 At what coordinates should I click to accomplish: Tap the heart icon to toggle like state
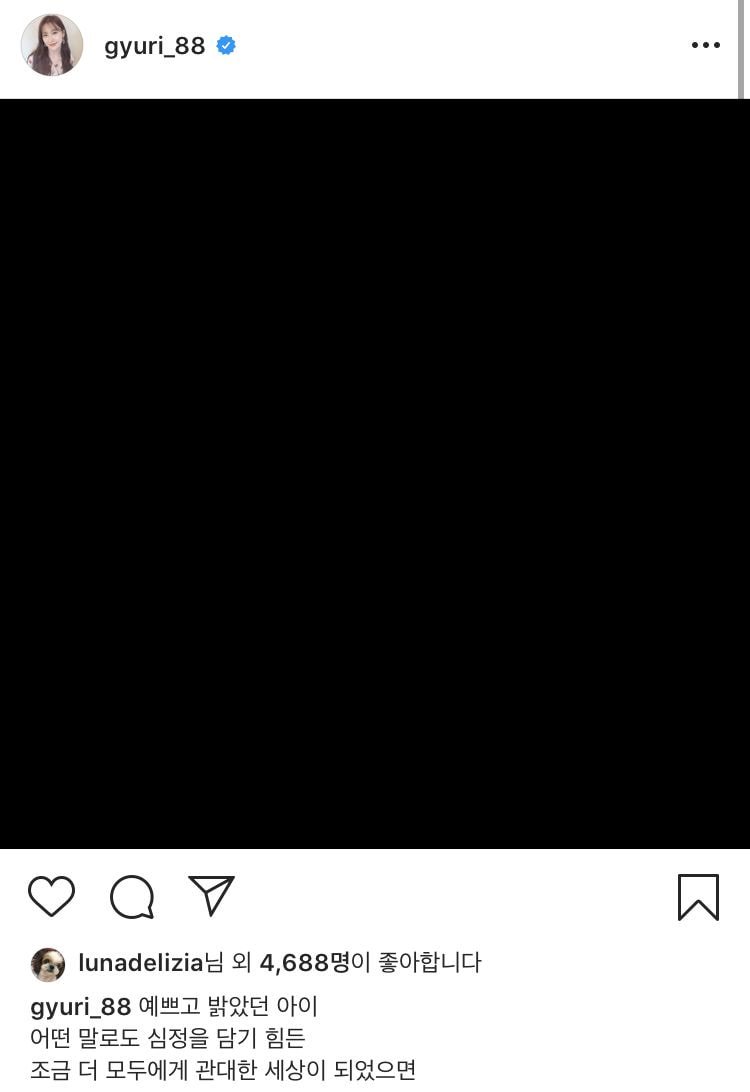pos(53,897)
